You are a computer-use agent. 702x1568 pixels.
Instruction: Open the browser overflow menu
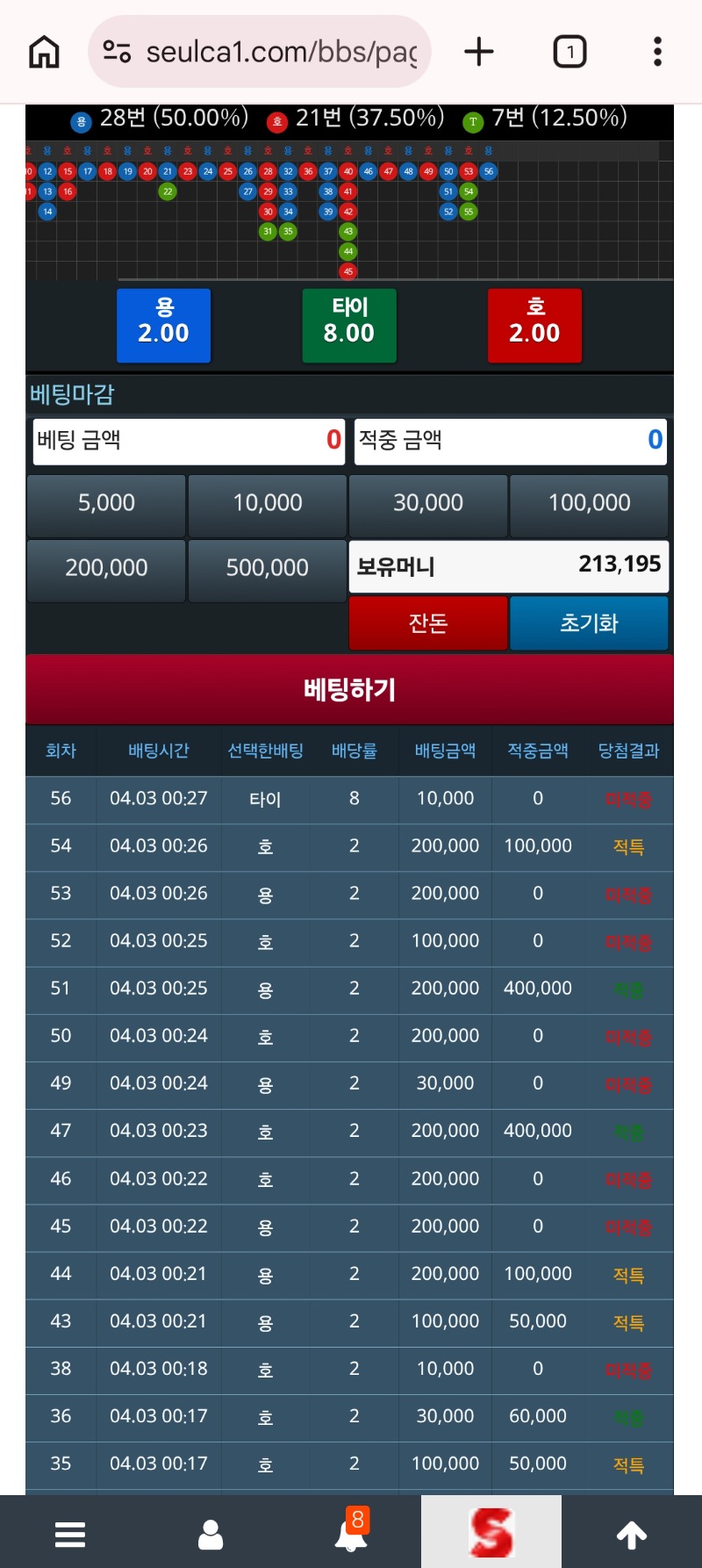coord(657,52)
